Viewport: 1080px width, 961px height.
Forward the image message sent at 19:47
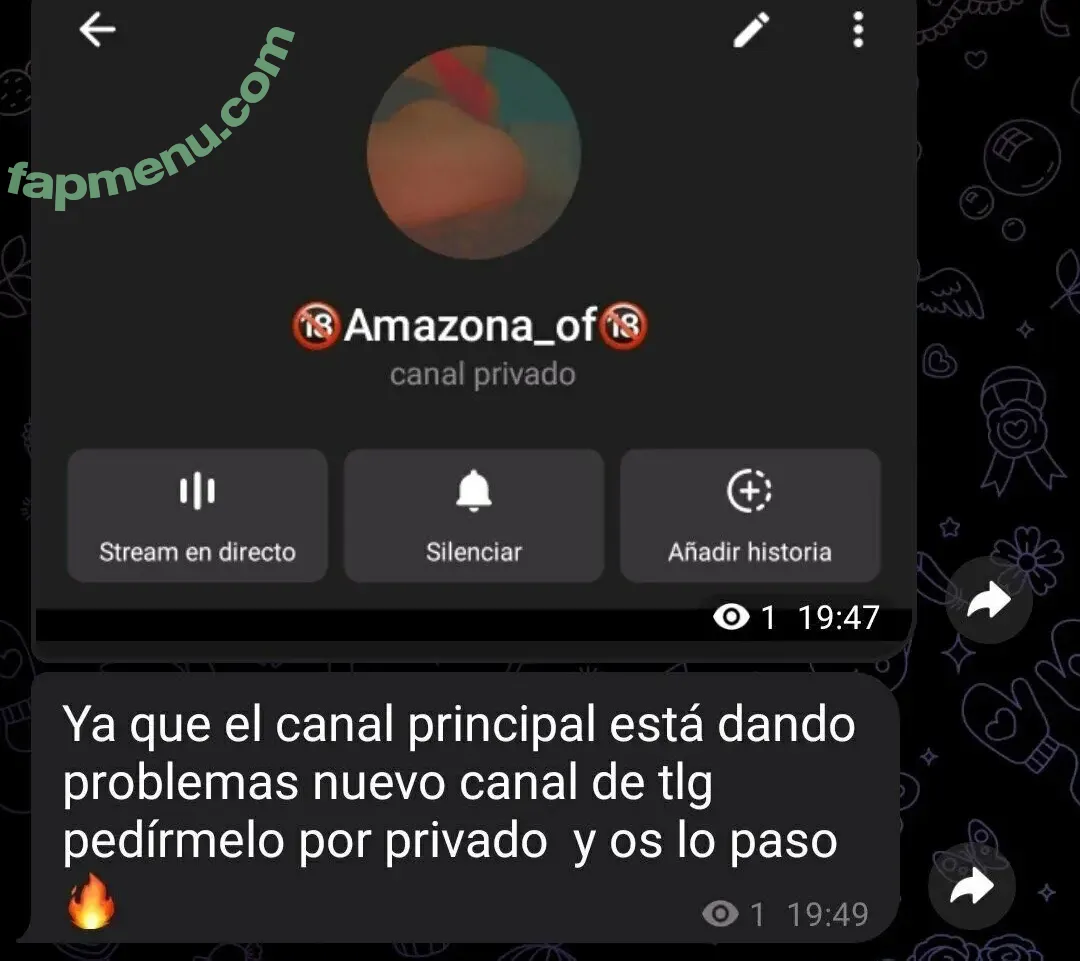click(988, 602)
